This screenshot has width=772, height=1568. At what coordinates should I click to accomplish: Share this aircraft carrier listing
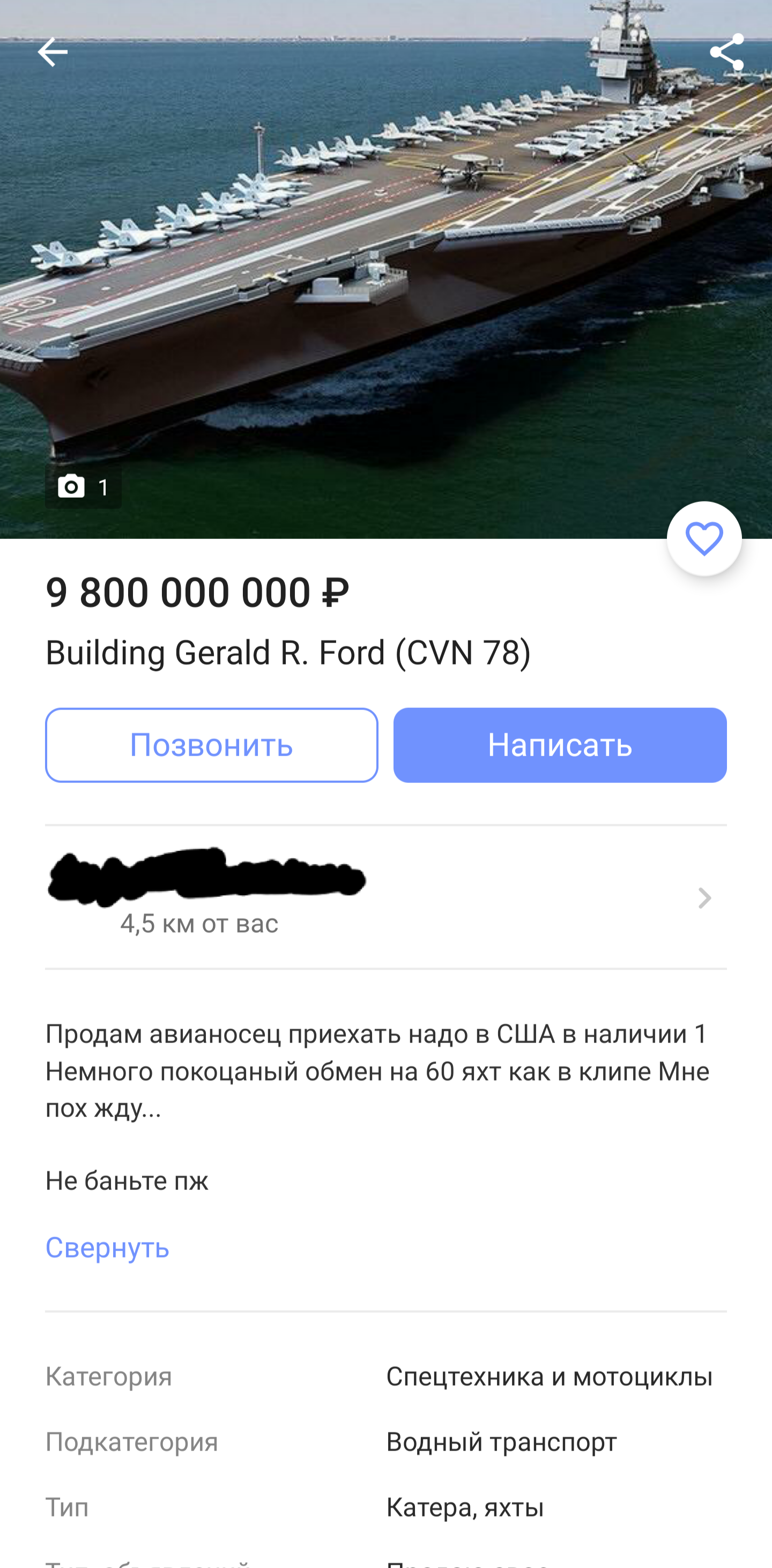pos(726,51)
